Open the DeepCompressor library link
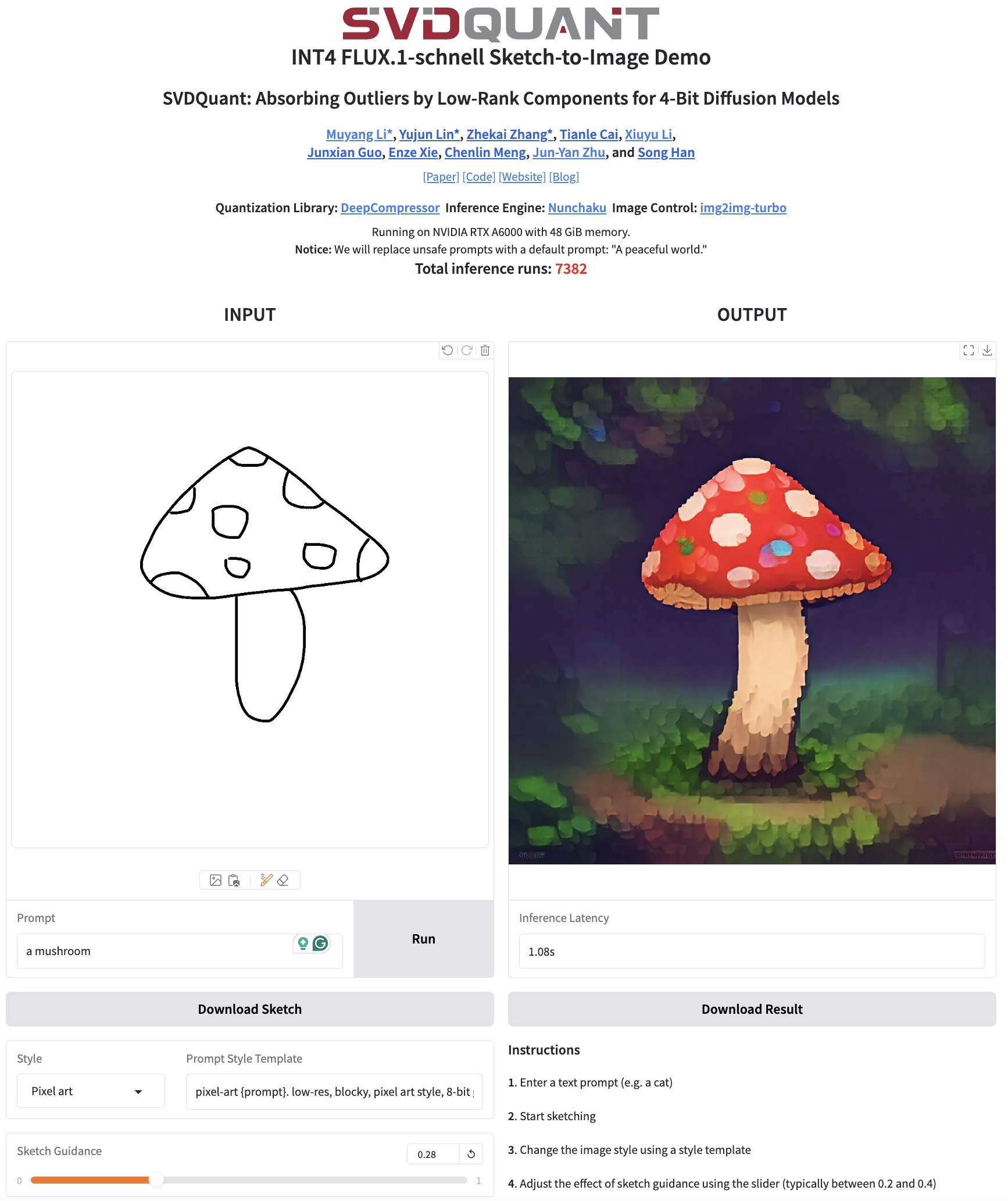1008x1201 pixels. pos(390,208)
